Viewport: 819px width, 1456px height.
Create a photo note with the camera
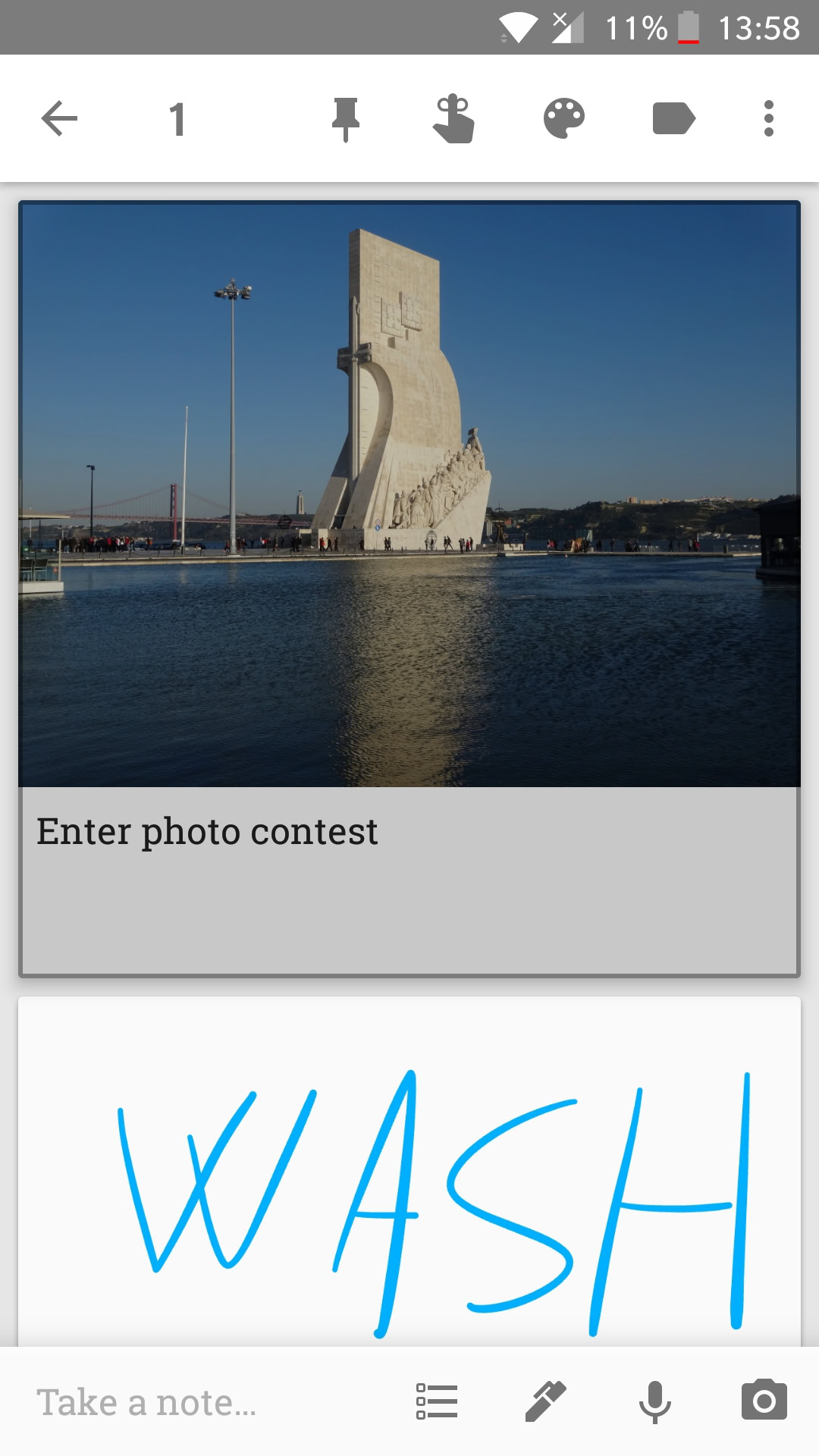point(764,1401)
